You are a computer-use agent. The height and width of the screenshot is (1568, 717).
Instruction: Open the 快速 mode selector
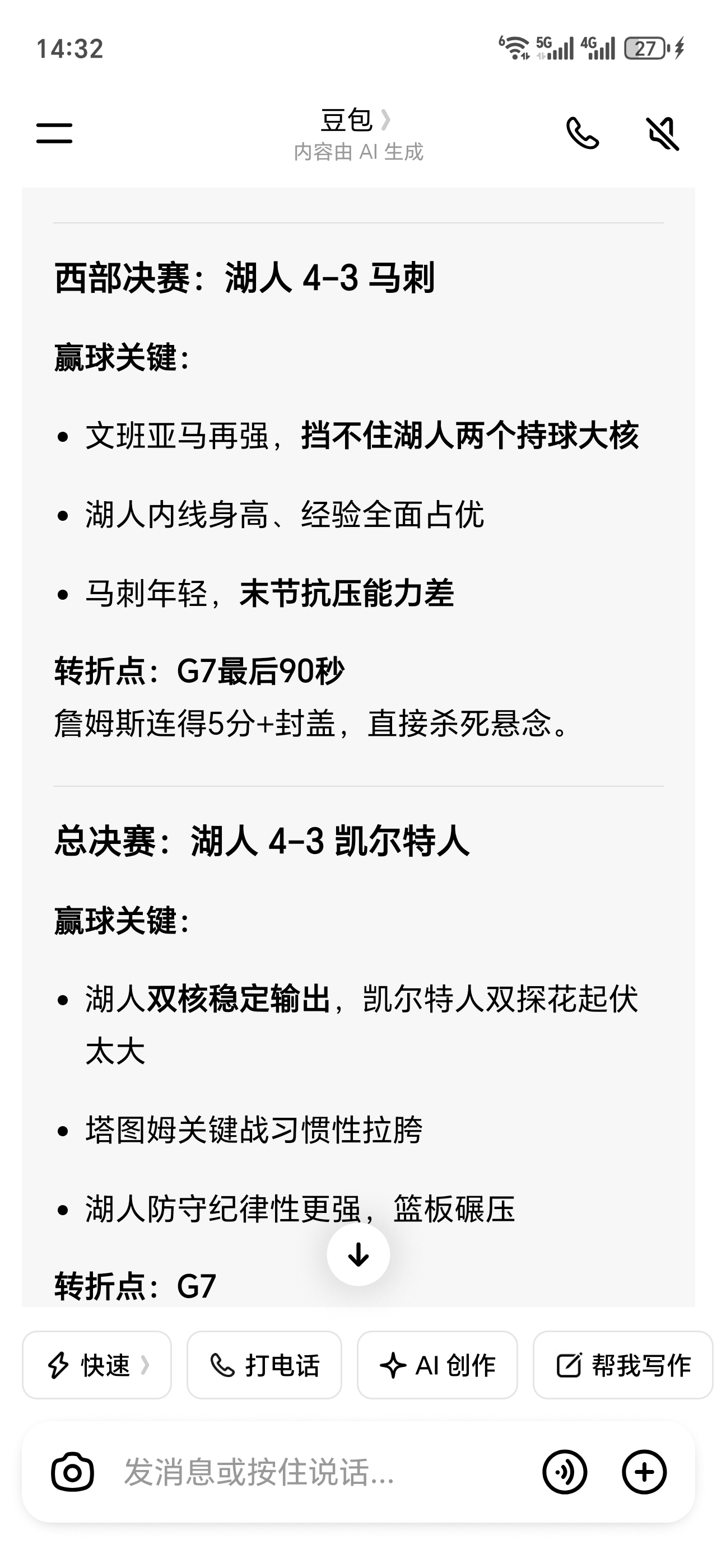97,1365
